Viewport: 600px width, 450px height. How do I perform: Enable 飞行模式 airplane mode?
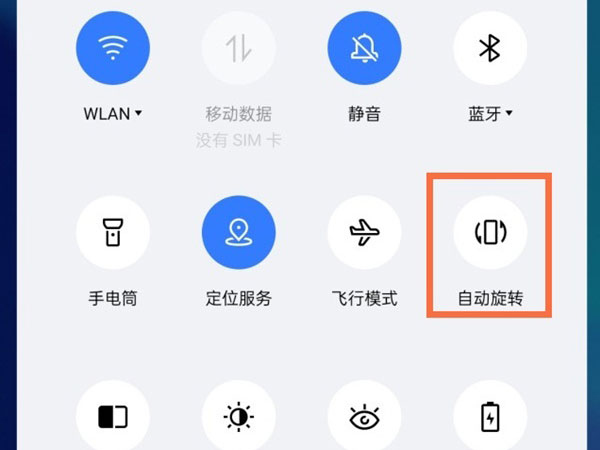(x=364, y=233)
